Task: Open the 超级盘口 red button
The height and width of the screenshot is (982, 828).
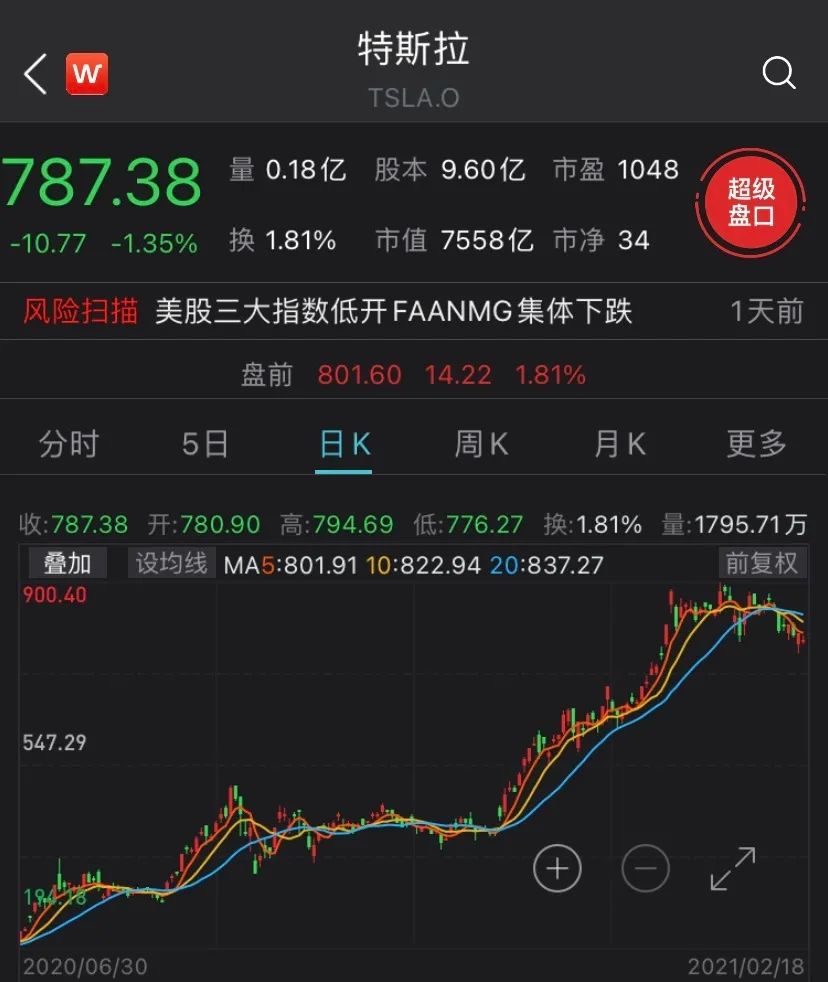Action: pos(751,203)
